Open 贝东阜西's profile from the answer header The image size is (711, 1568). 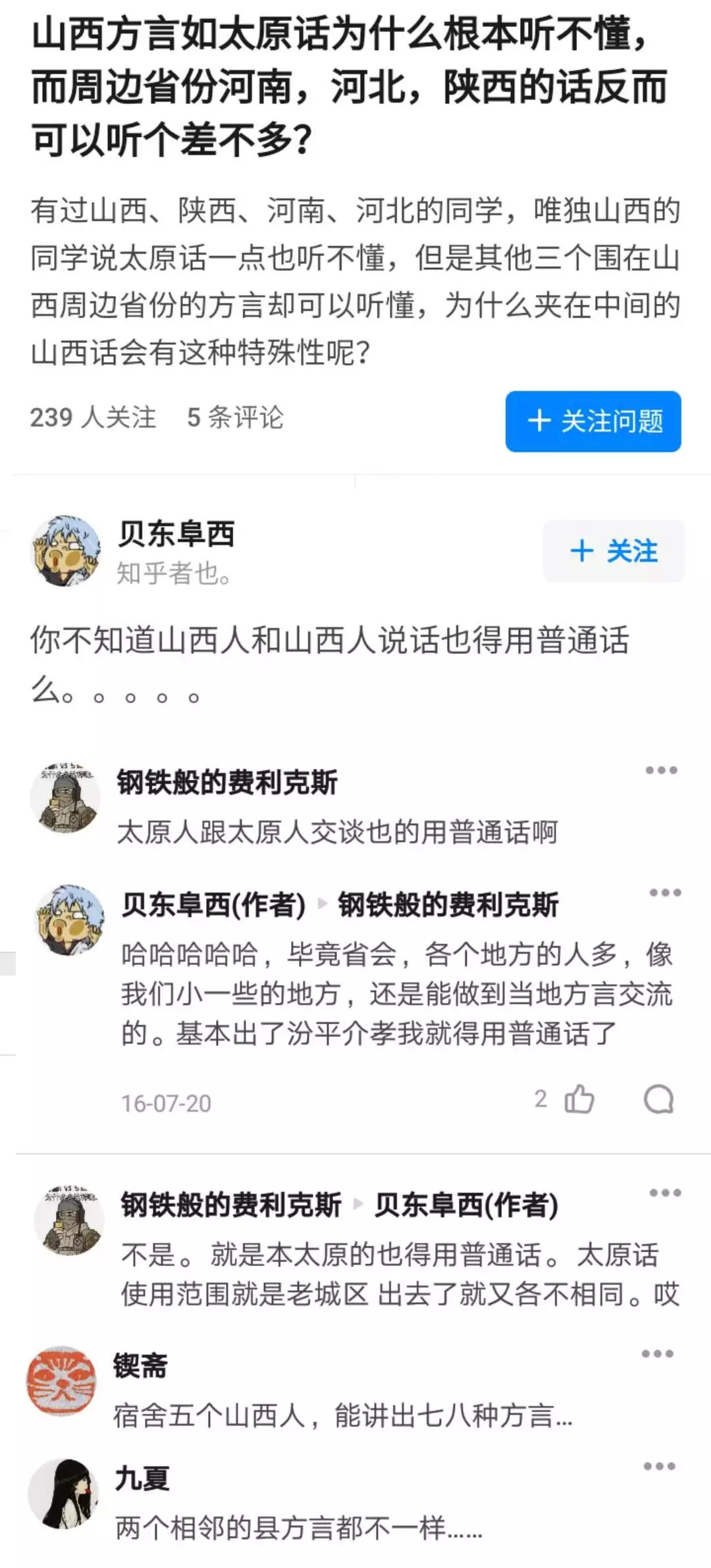(176, 533)
